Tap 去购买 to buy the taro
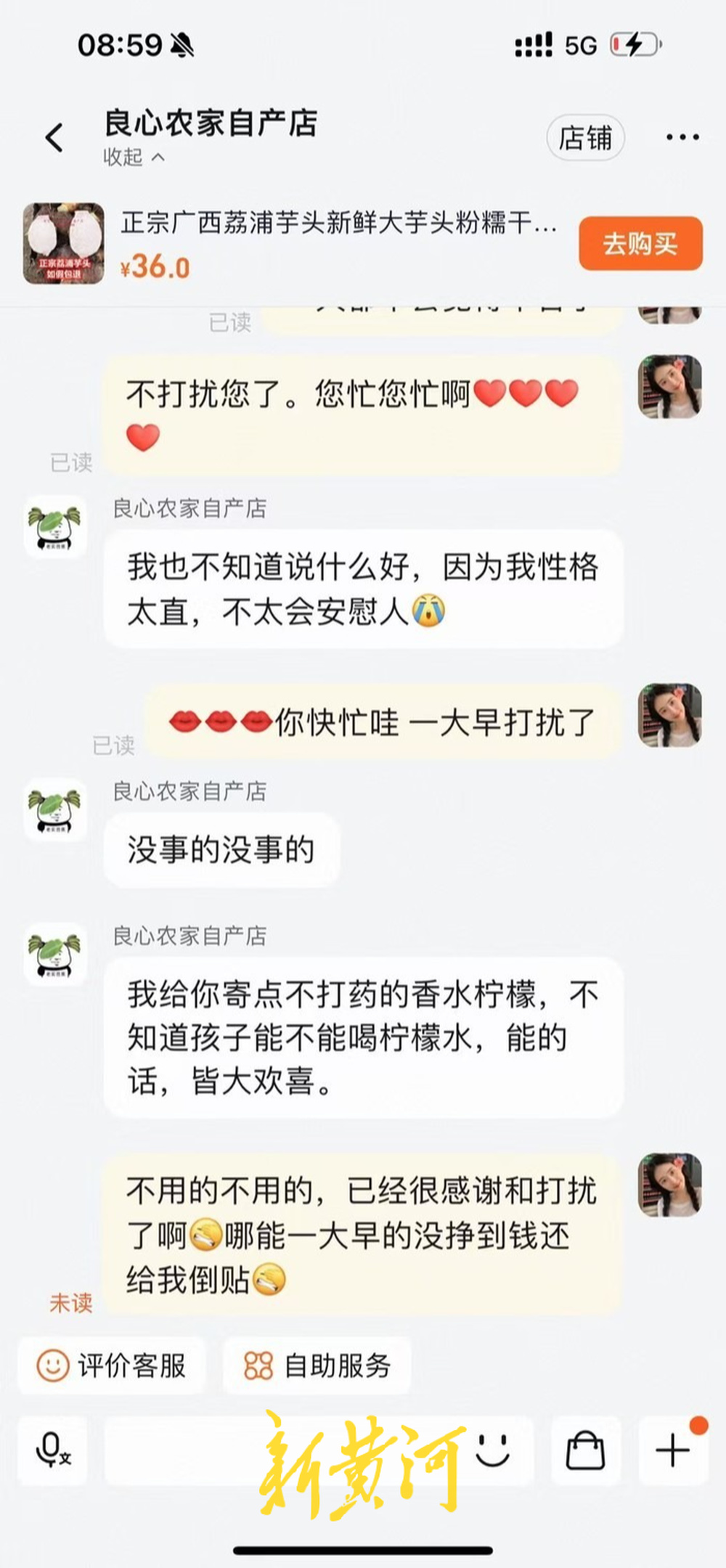This screenshot has height=1568, width=726. 640,244
